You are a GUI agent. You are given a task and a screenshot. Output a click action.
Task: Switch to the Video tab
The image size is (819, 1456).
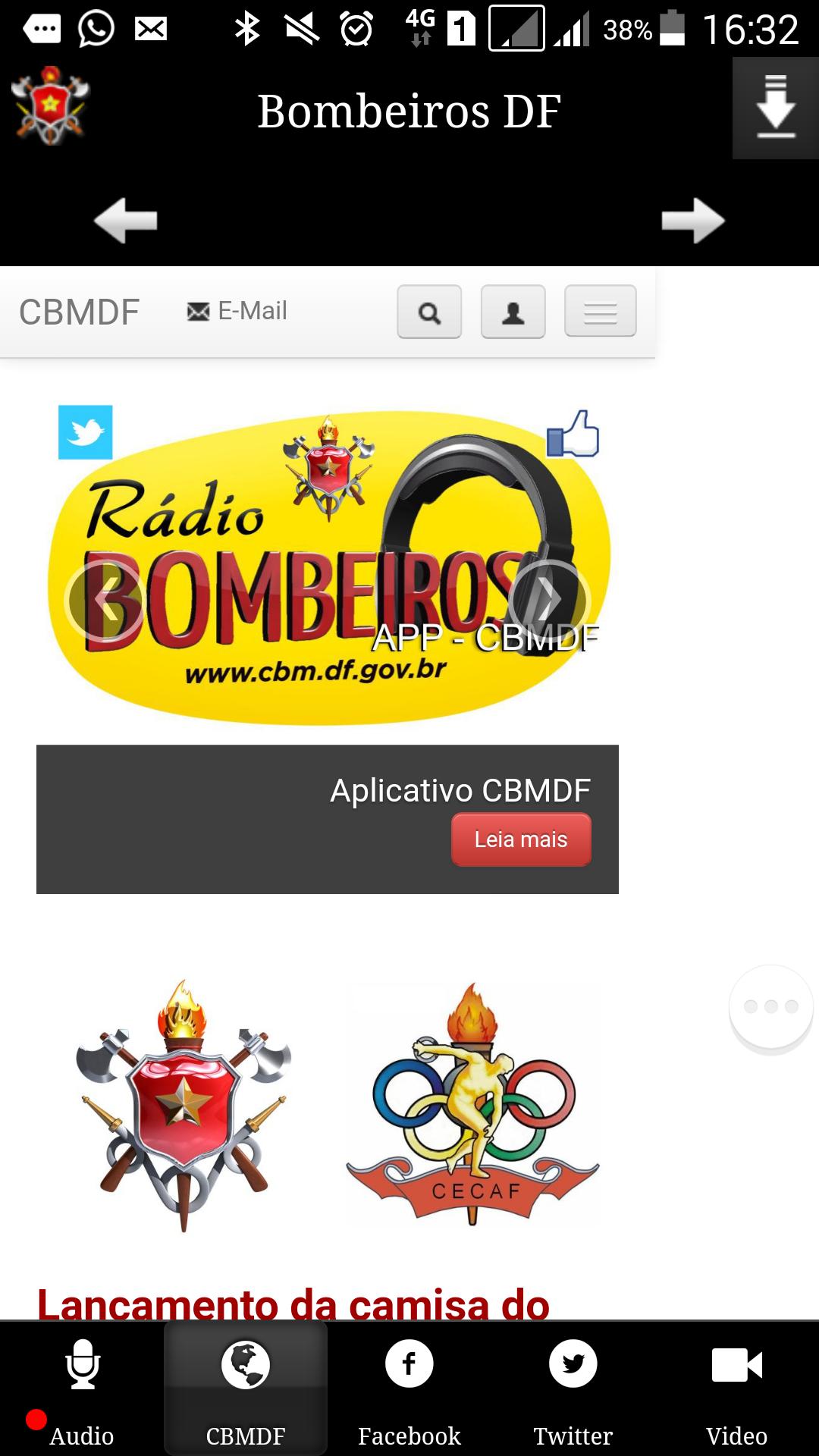(736, 1389)
